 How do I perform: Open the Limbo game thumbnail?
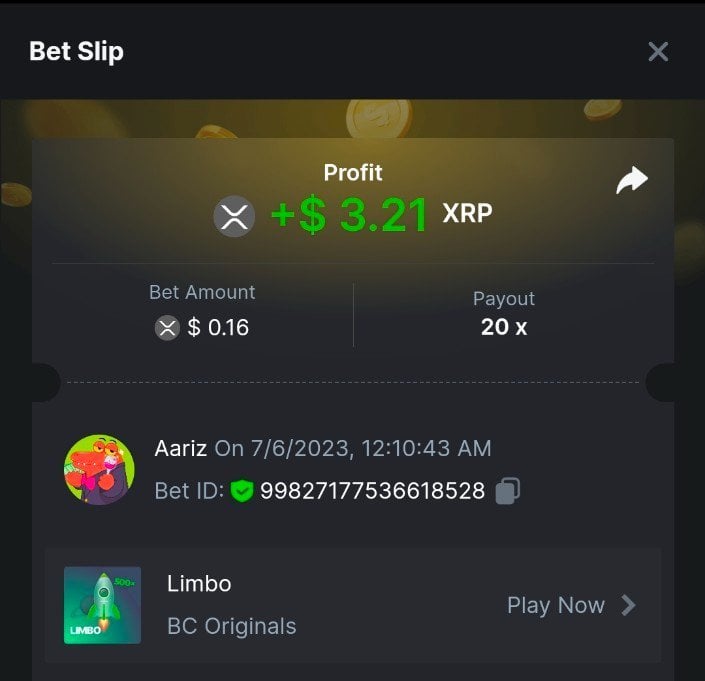pyautogui.click(x=102, y=605)
